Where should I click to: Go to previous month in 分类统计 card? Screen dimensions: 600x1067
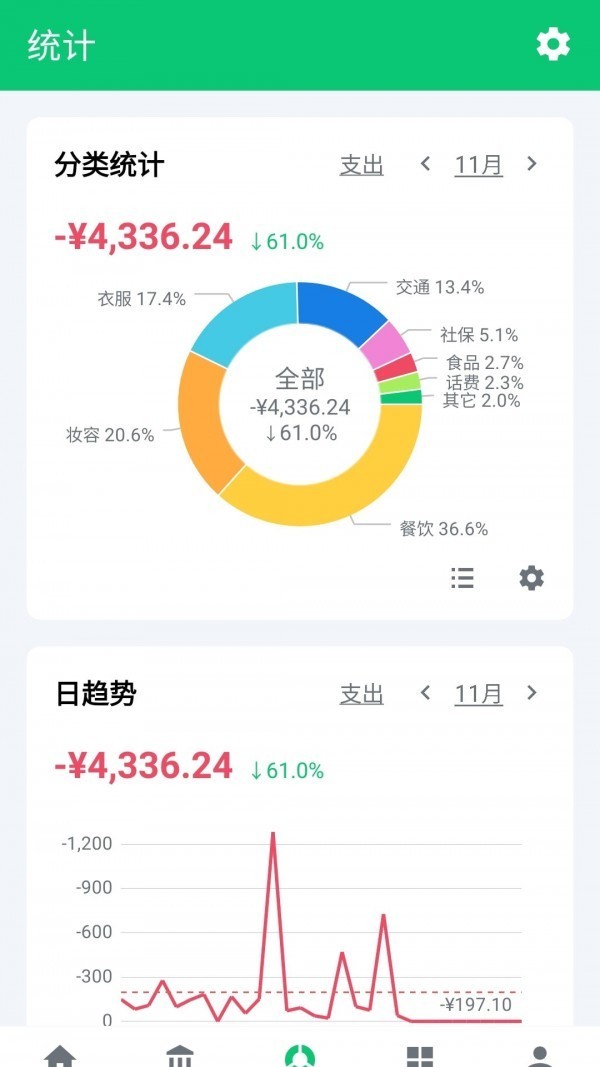click(x=425, y=164)
